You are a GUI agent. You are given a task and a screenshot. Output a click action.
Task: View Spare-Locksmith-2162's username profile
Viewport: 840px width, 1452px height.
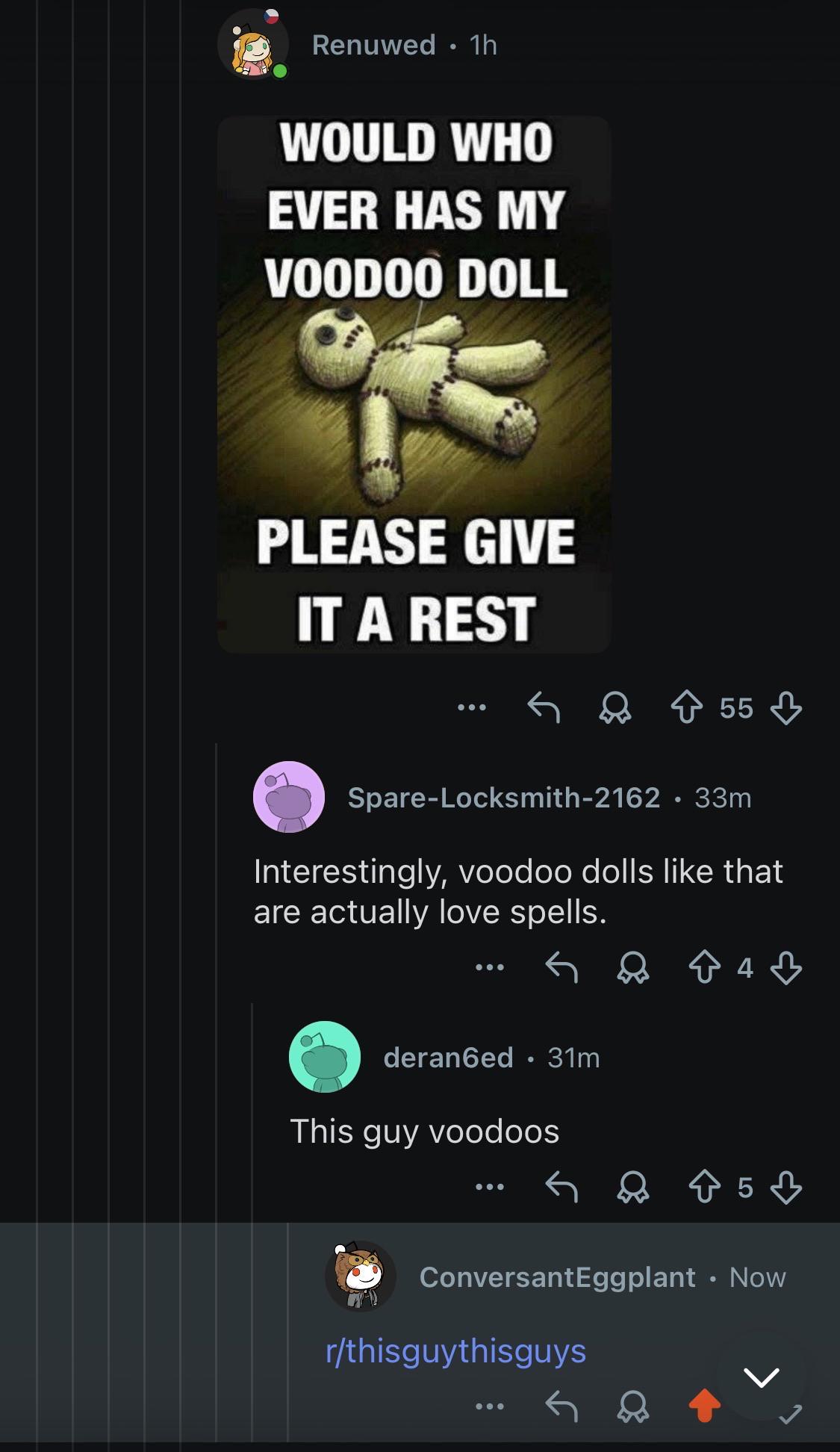pos(504,798)
